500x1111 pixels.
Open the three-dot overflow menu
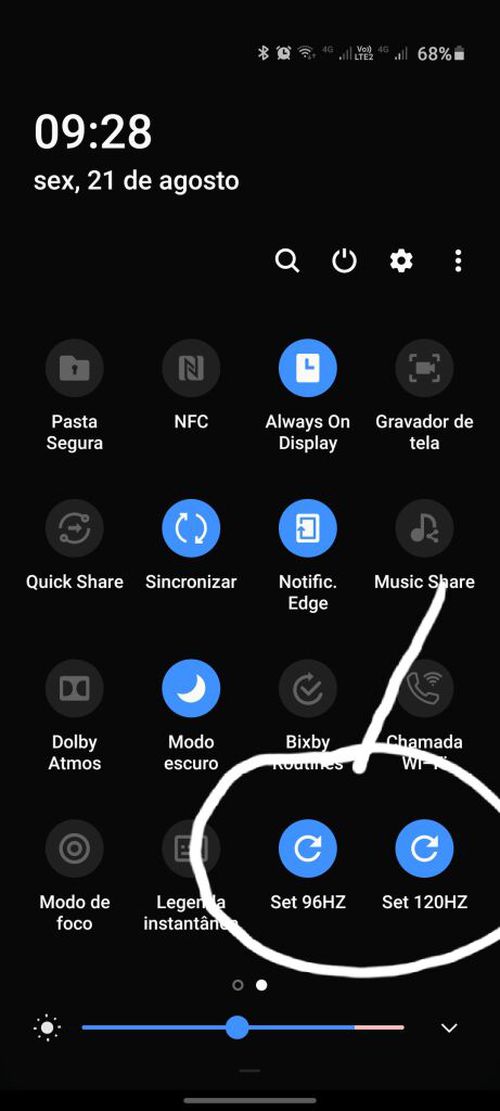[x=458, y=261]
